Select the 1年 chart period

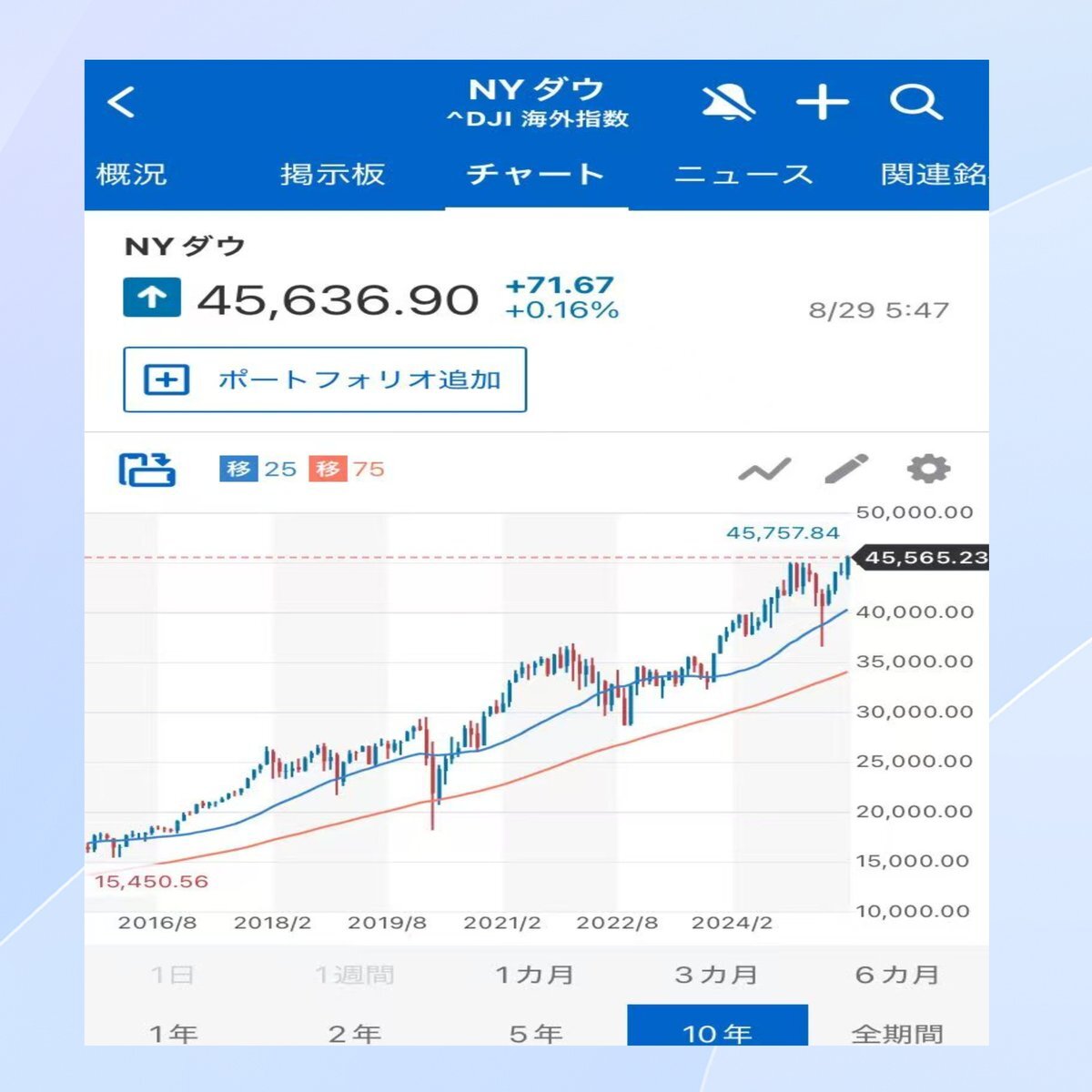point(173,1034)
